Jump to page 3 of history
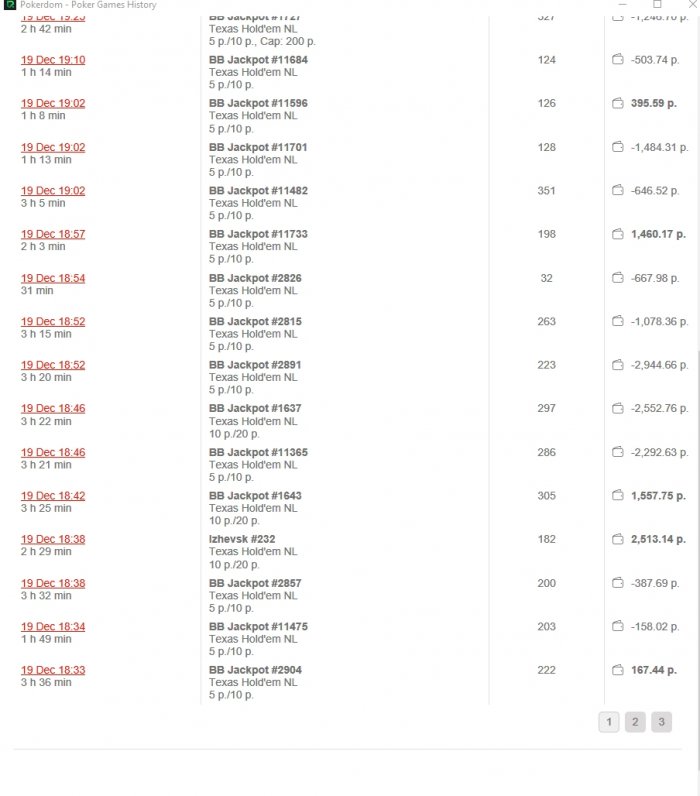The width and height of the screenshot is (700, 796). pos(661,722)
